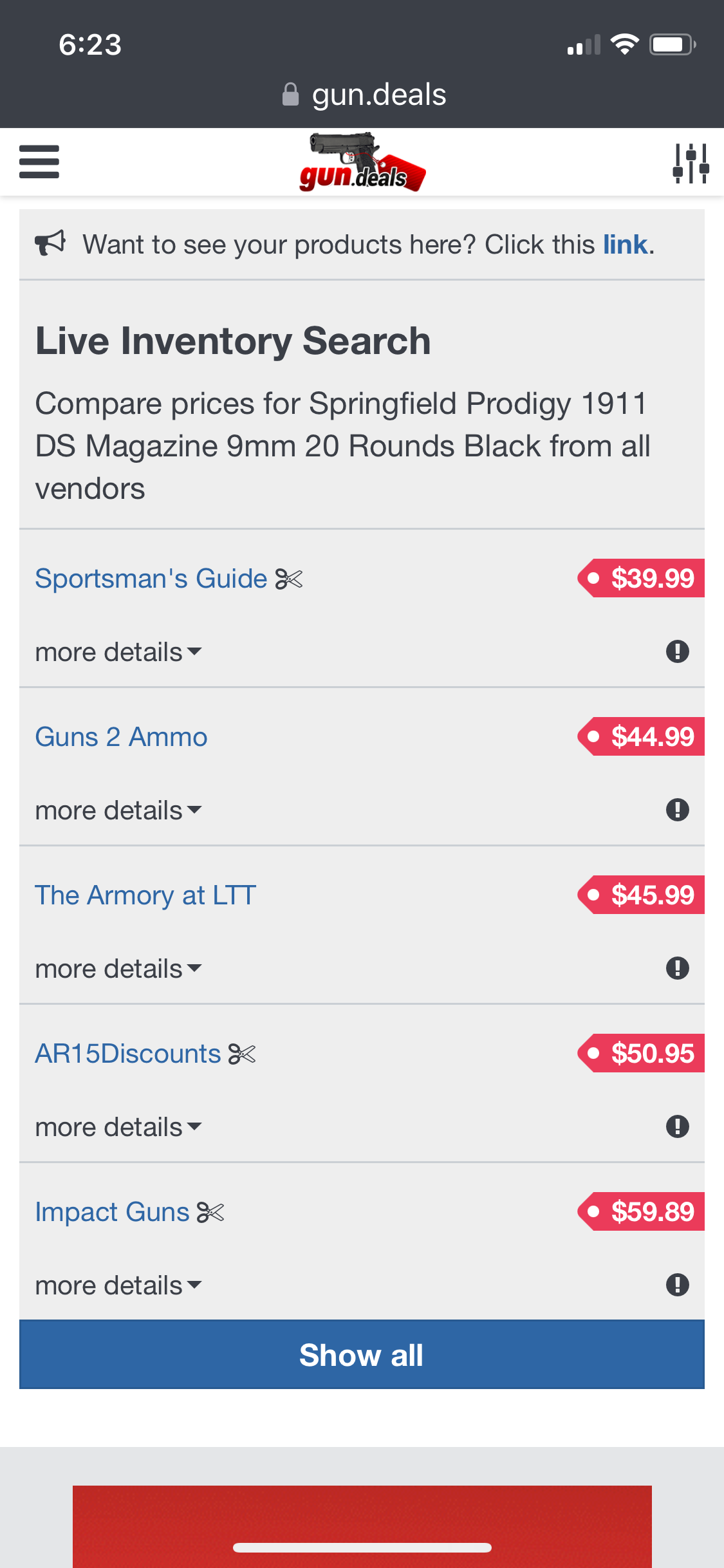Expand more details for Guns 2 Ammo

[118, 810]
